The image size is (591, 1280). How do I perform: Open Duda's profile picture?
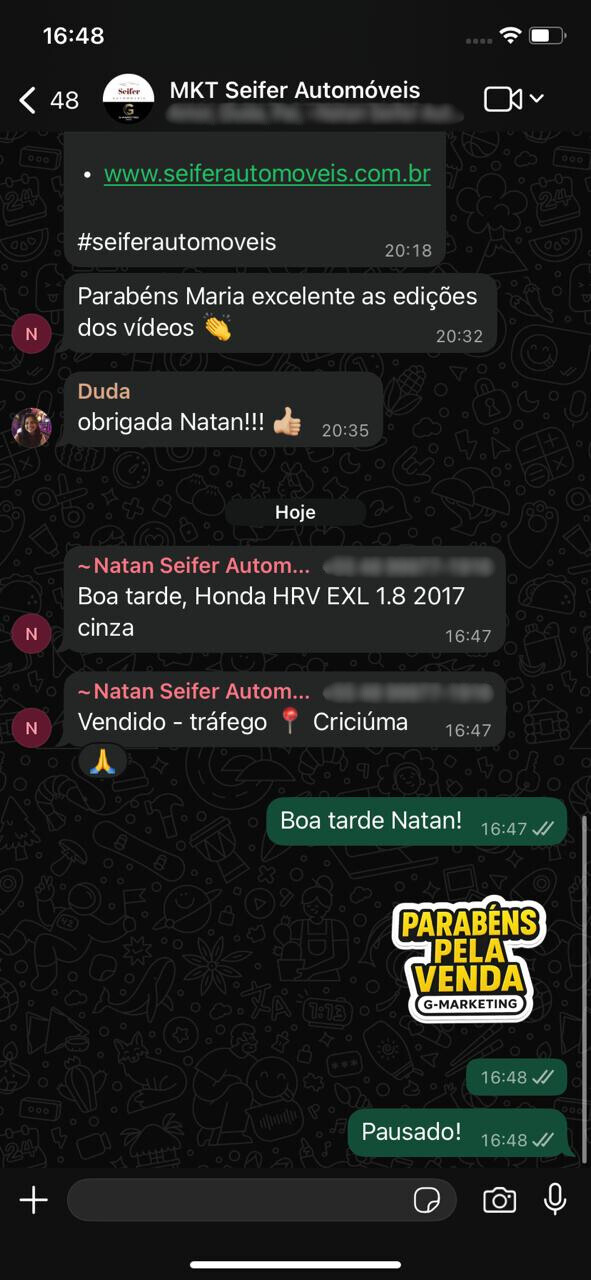(32, 427)
